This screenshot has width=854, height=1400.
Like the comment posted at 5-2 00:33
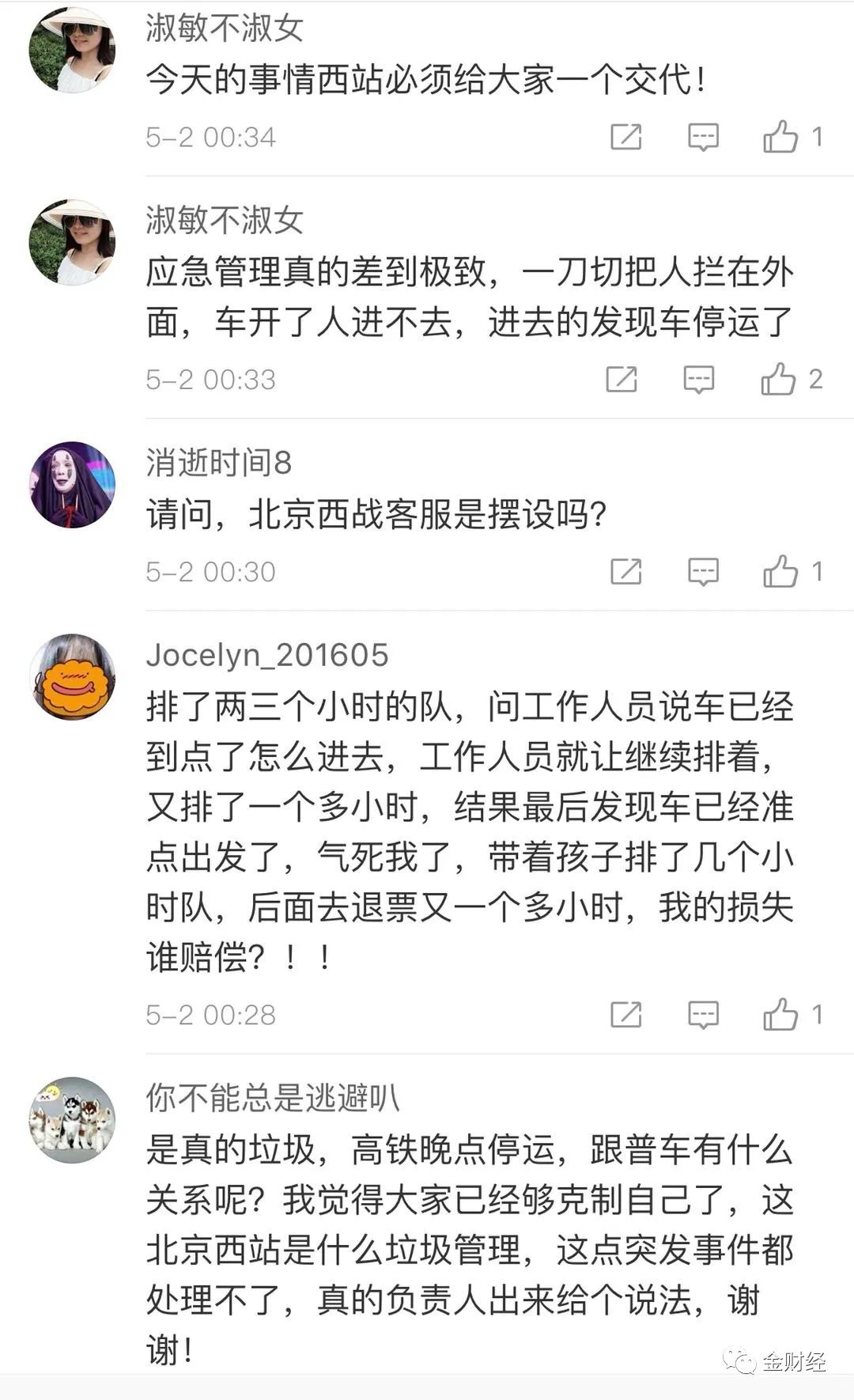[x=778, y=380]
